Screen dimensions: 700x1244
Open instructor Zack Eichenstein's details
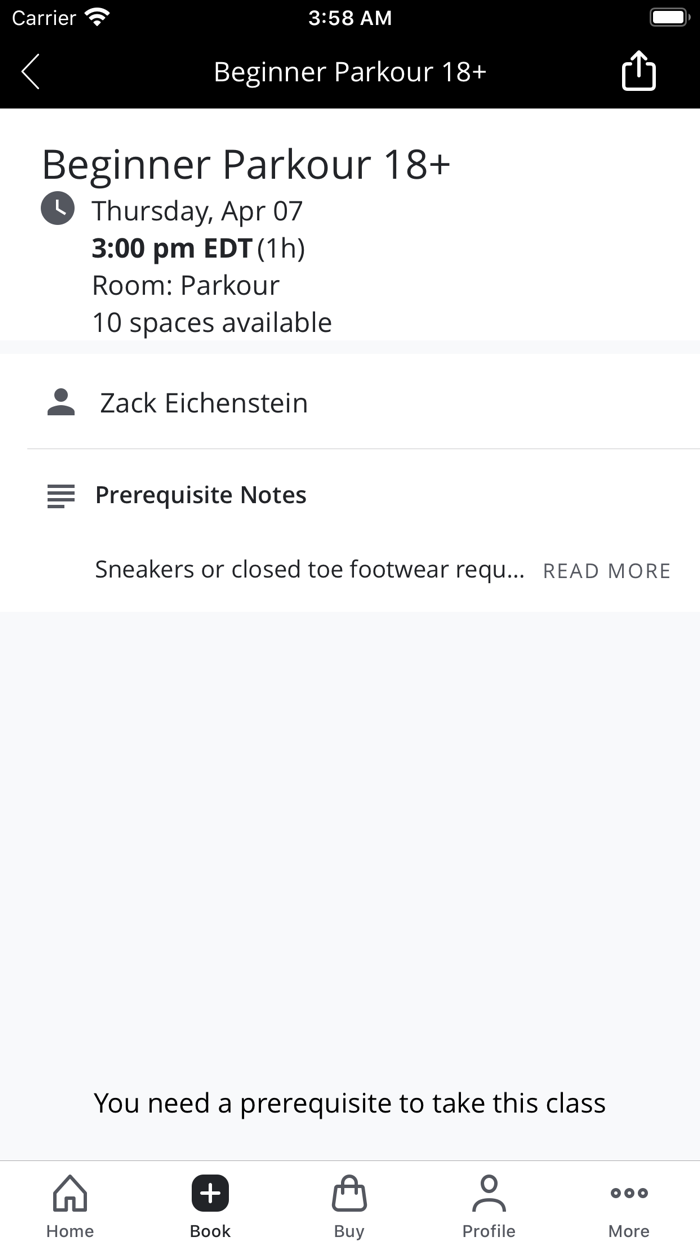coord(204,403)
